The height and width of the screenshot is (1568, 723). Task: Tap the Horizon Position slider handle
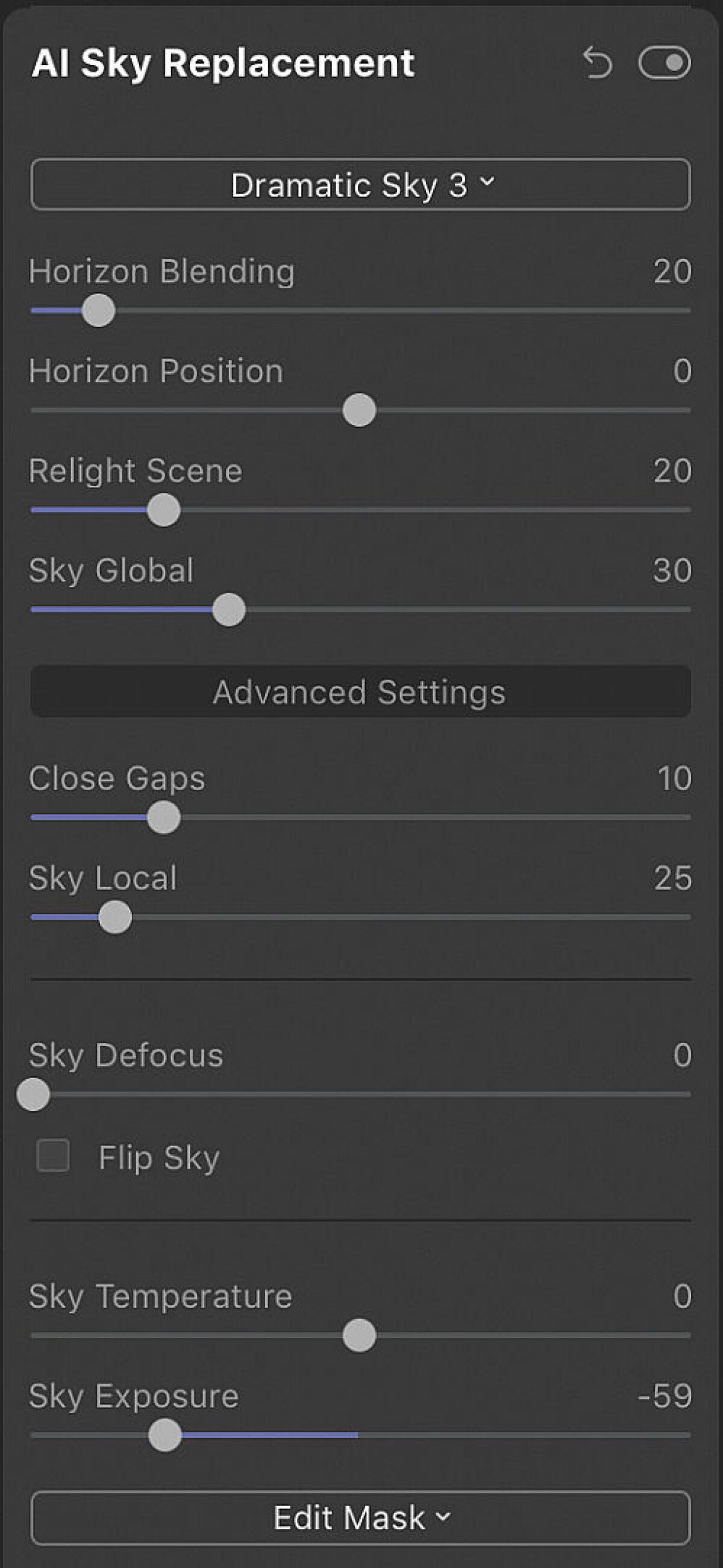click(359, 410)
